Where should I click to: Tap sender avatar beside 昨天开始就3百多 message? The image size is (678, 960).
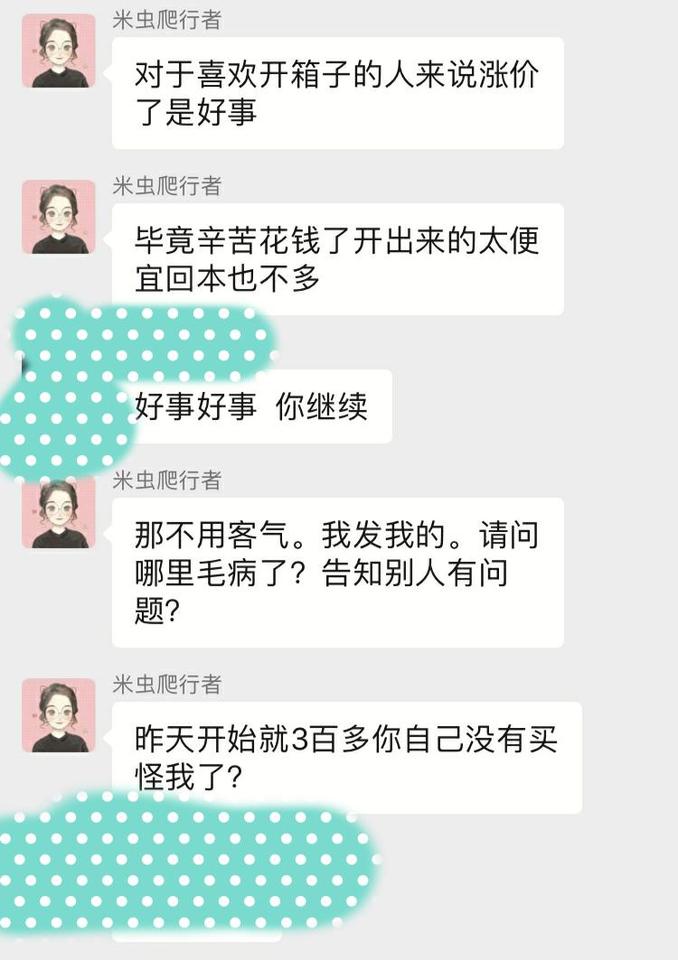coord(58,715)
